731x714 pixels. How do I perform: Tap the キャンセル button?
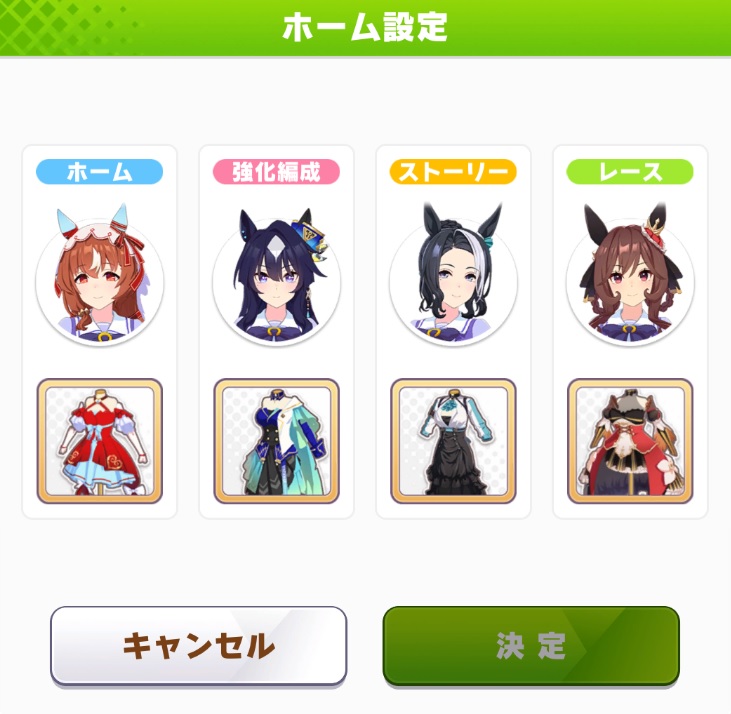[198, 645]
